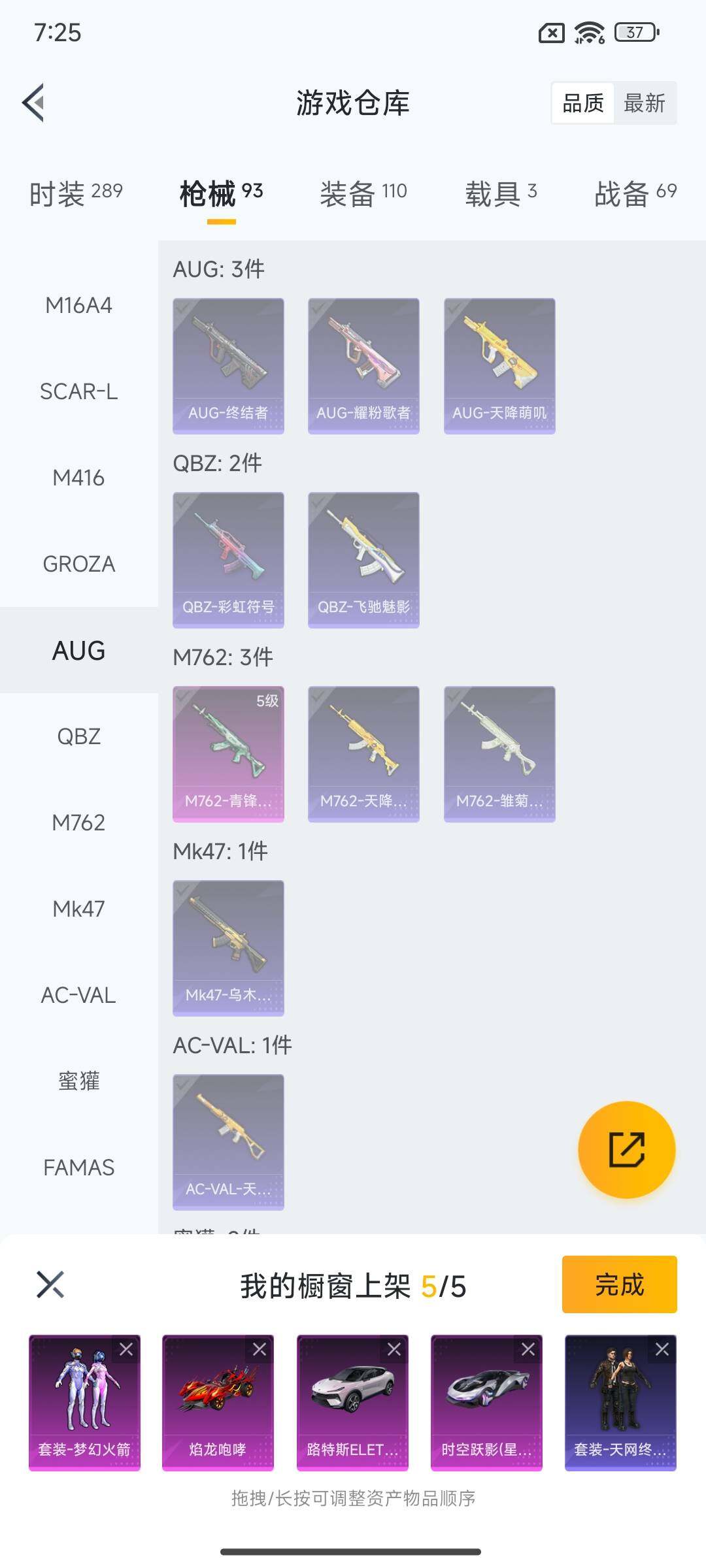
Task: Jump to M416 in the side list
Action: [x=78, y=478]
